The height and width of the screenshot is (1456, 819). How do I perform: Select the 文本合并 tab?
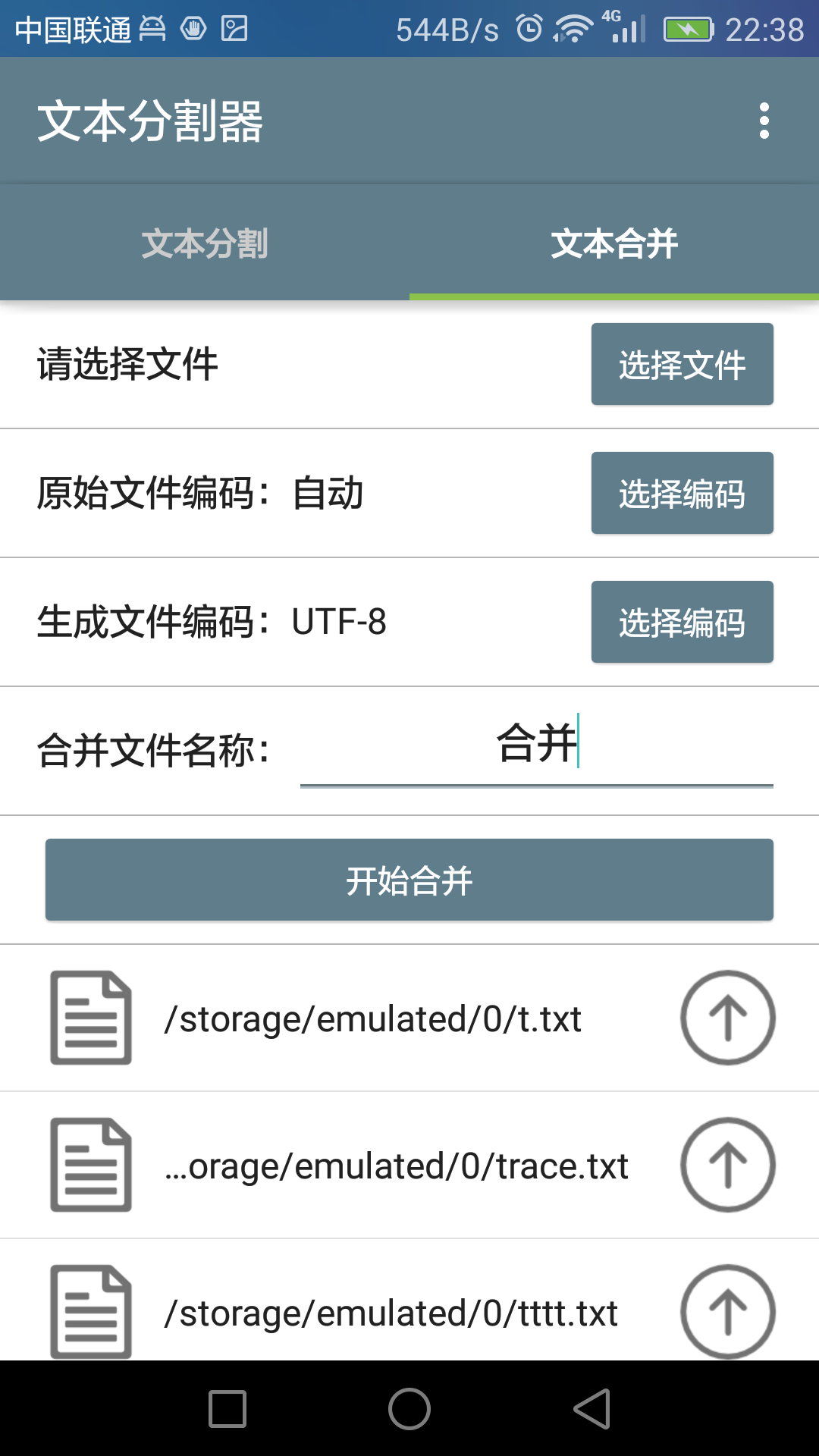coord(614,243)
